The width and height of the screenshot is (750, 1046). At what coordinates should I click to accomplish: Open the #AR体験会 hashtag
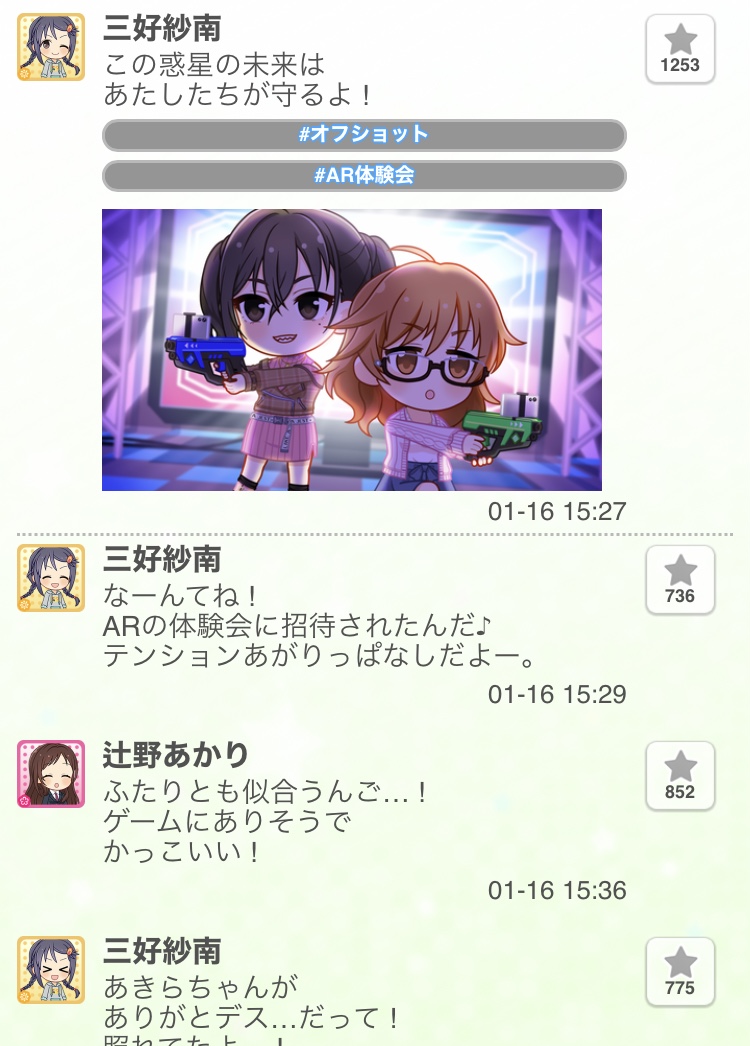364,176
